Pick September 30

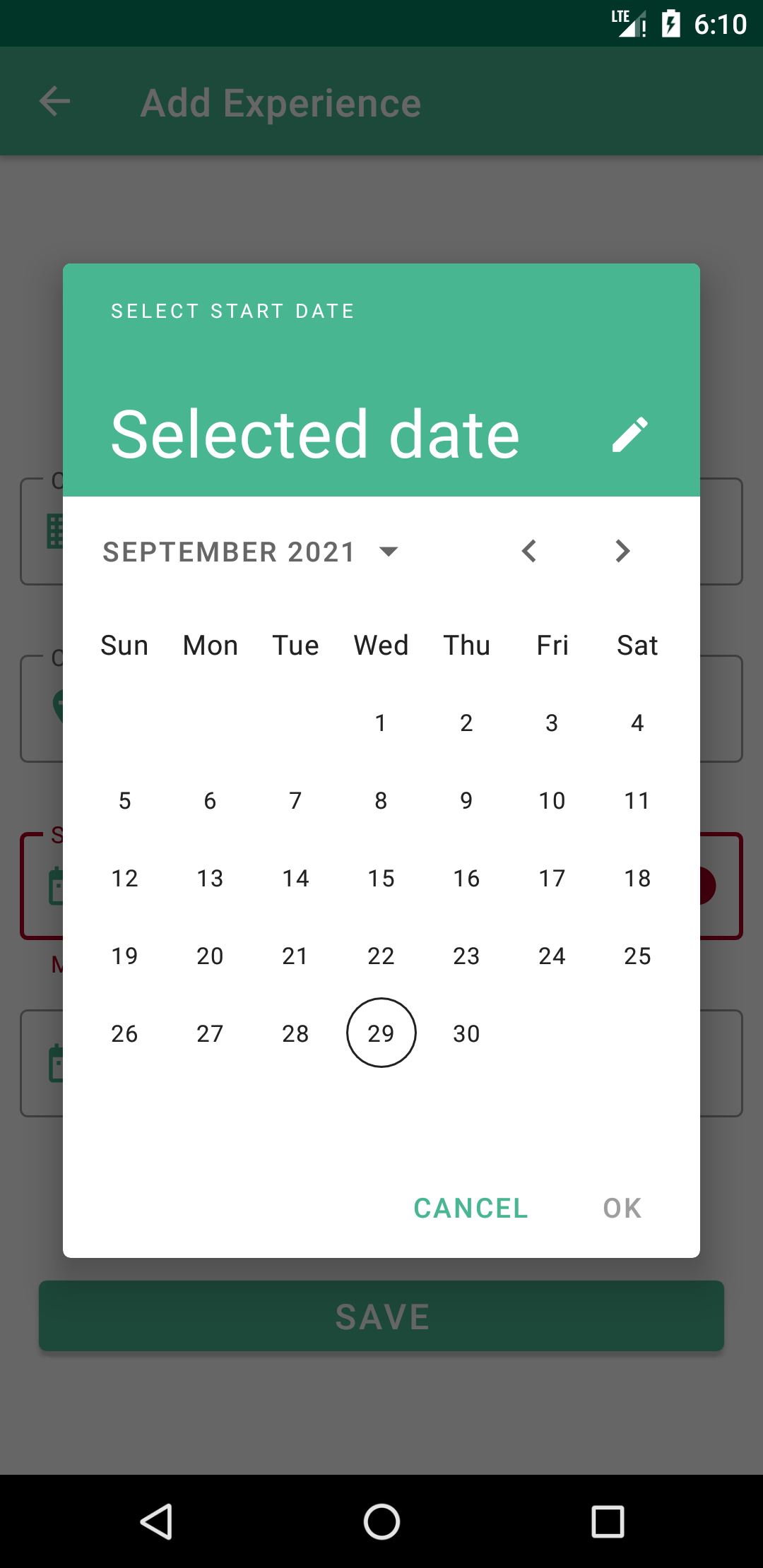[x=466, y=1033]
